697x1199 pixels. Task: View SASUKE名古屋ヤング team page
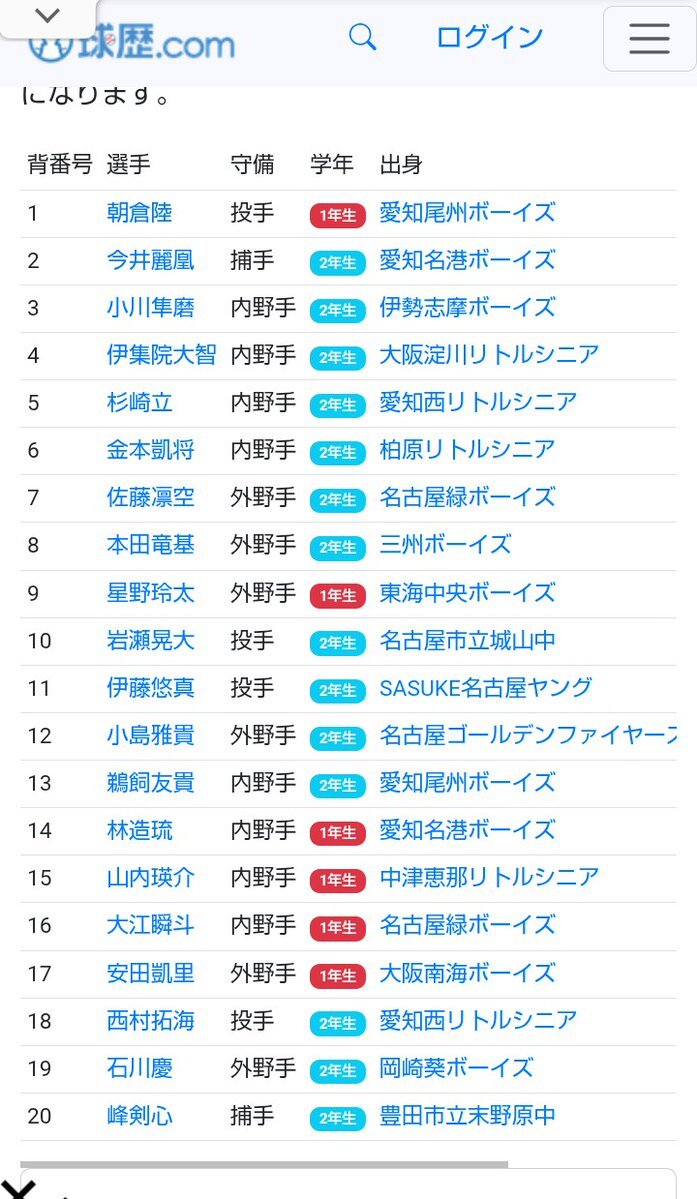(485, 687)
